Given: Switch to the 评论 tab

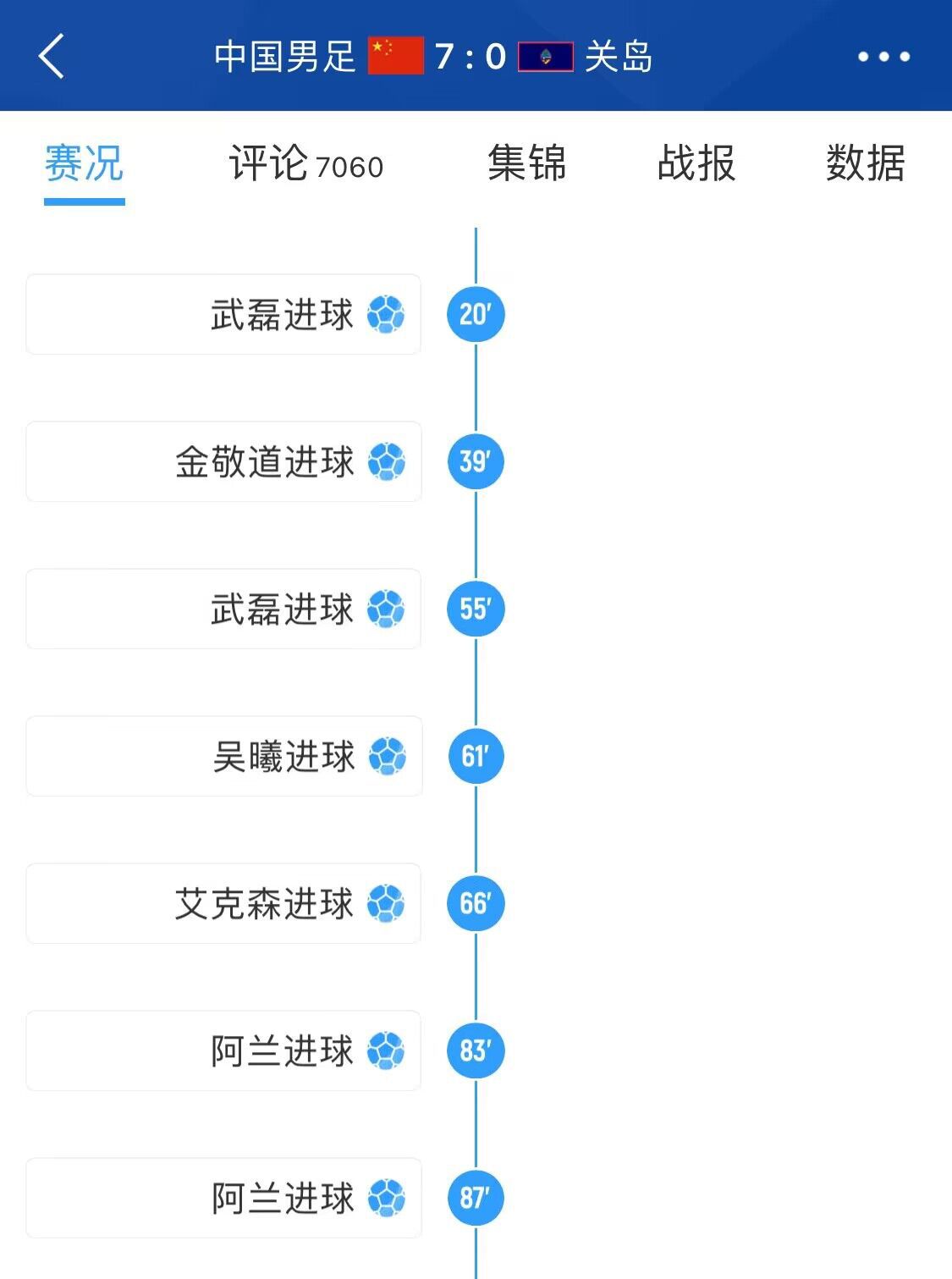Looking at the screenshot, I should [x=305, y=163].
